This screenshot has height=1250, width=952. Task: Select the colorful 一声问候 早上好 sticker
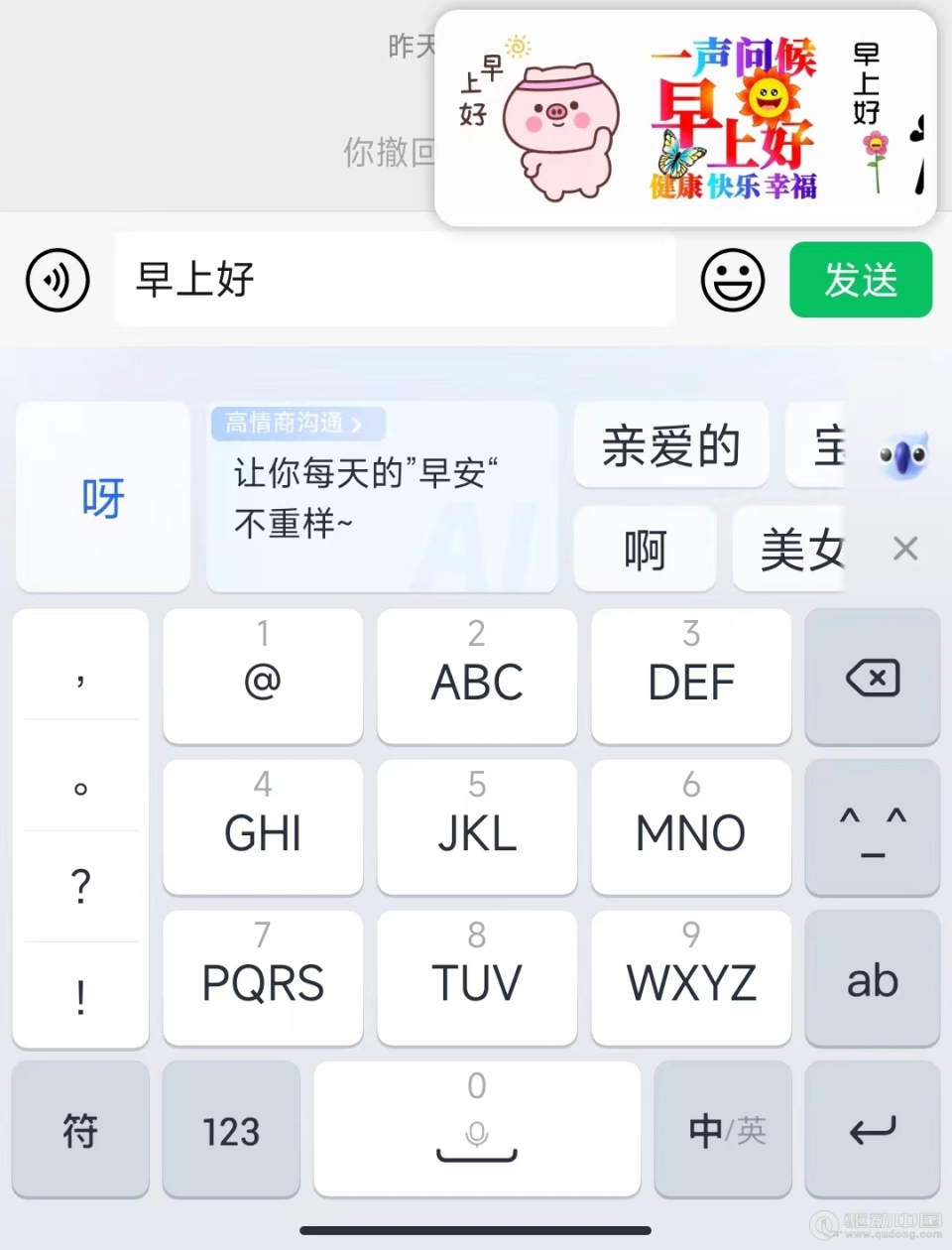(x=735, y=119)
